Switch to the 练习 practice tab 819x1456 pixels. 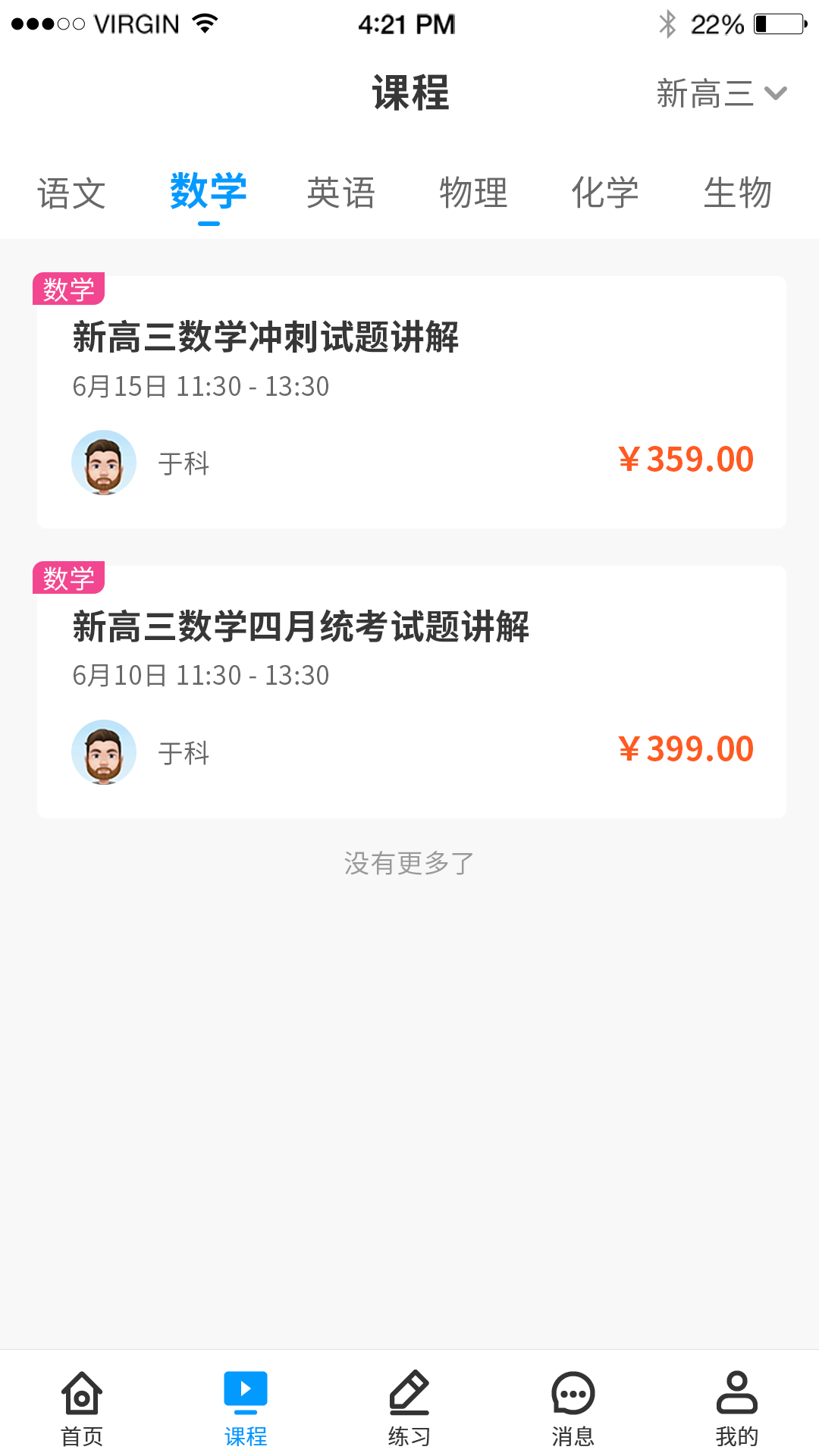pos(409,1407)
